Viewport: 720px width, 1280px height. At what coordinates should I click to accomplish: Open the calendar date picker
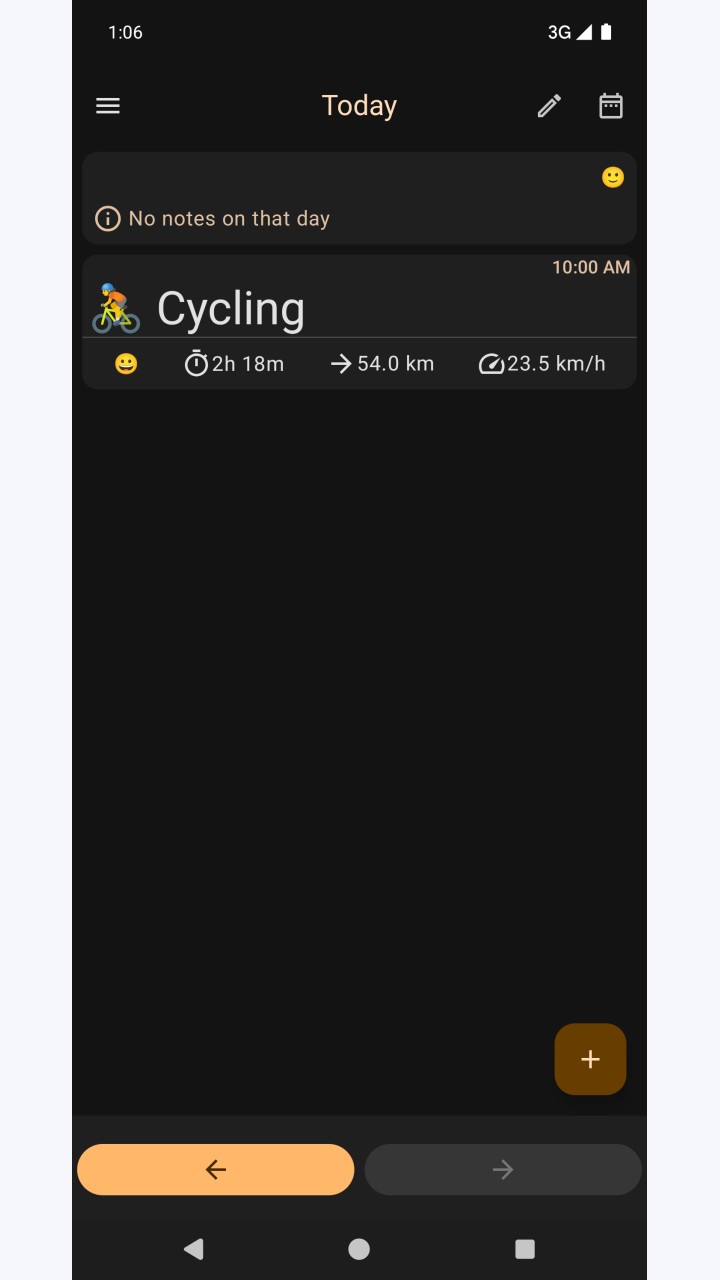611,106
